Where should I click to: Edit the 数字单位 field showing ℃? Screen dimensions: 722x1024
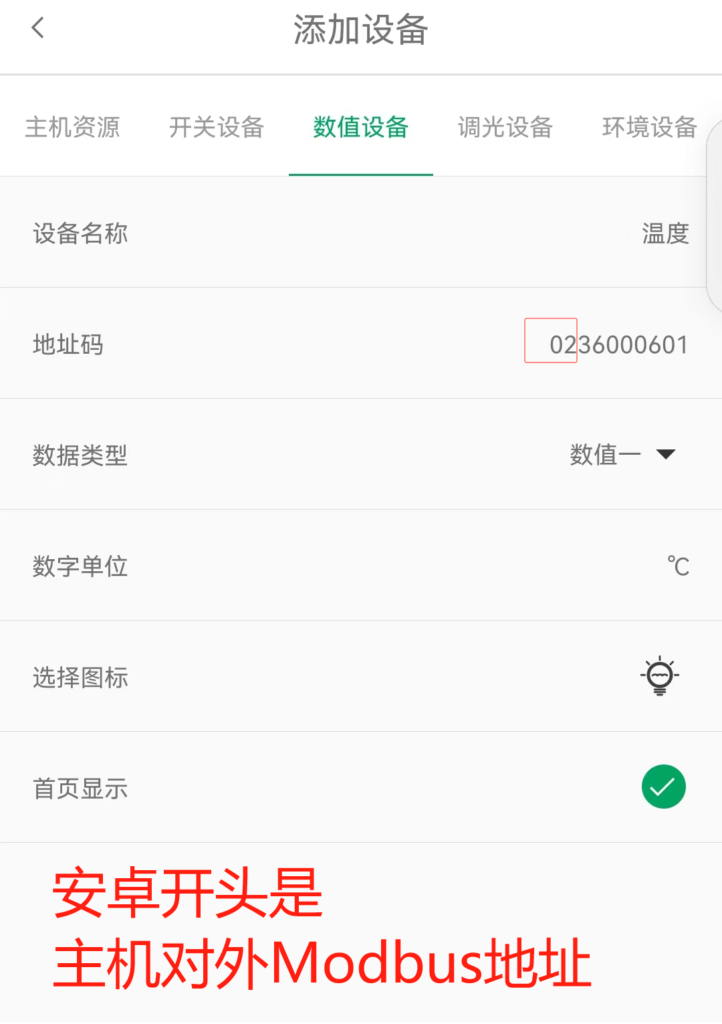point(678,566)
